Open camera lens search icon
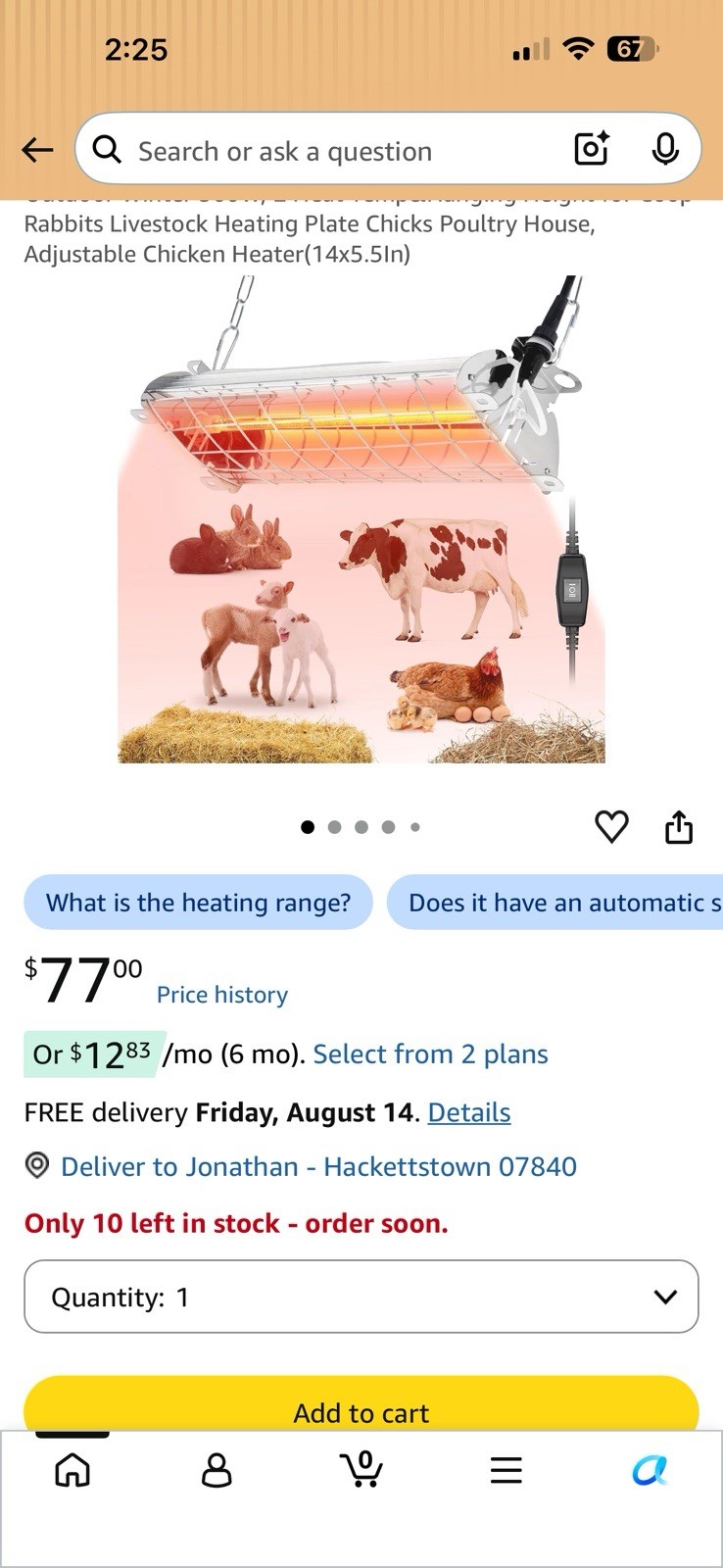 click(x=592, y=149)
